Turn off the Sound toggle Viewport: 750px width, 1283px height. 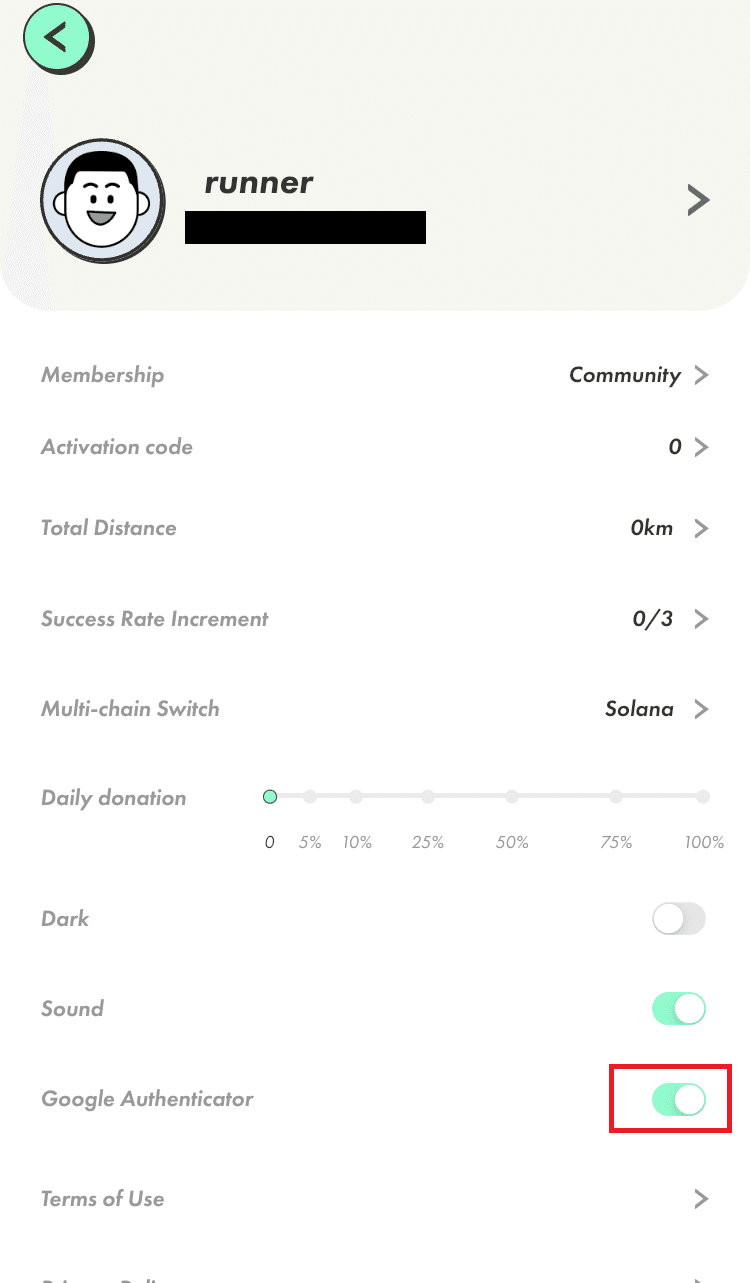tap(679, 1009)
